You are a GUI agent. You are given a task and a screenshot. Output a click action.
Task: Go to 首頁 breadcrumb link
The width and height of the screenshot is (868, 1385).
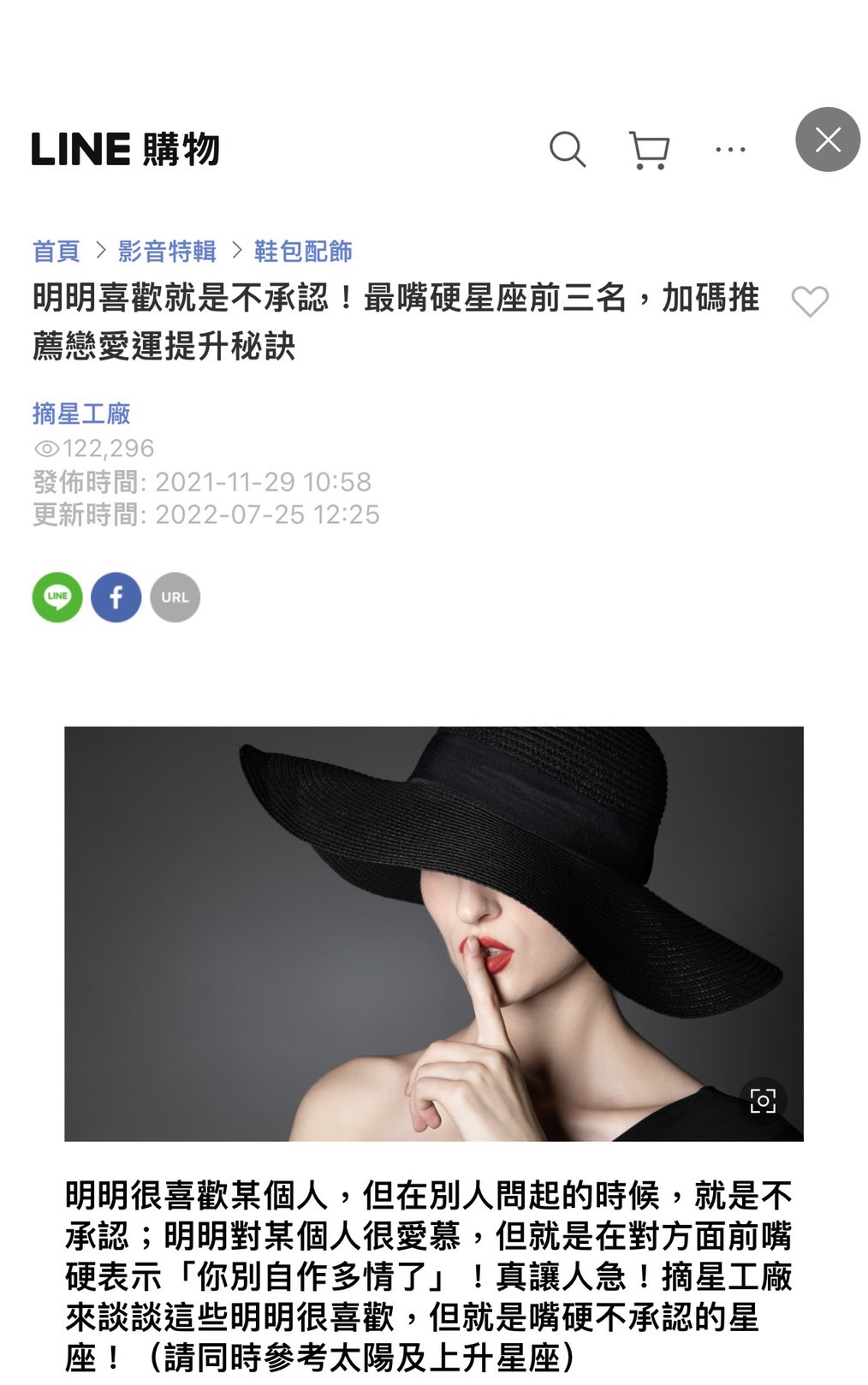click(56, 251)
